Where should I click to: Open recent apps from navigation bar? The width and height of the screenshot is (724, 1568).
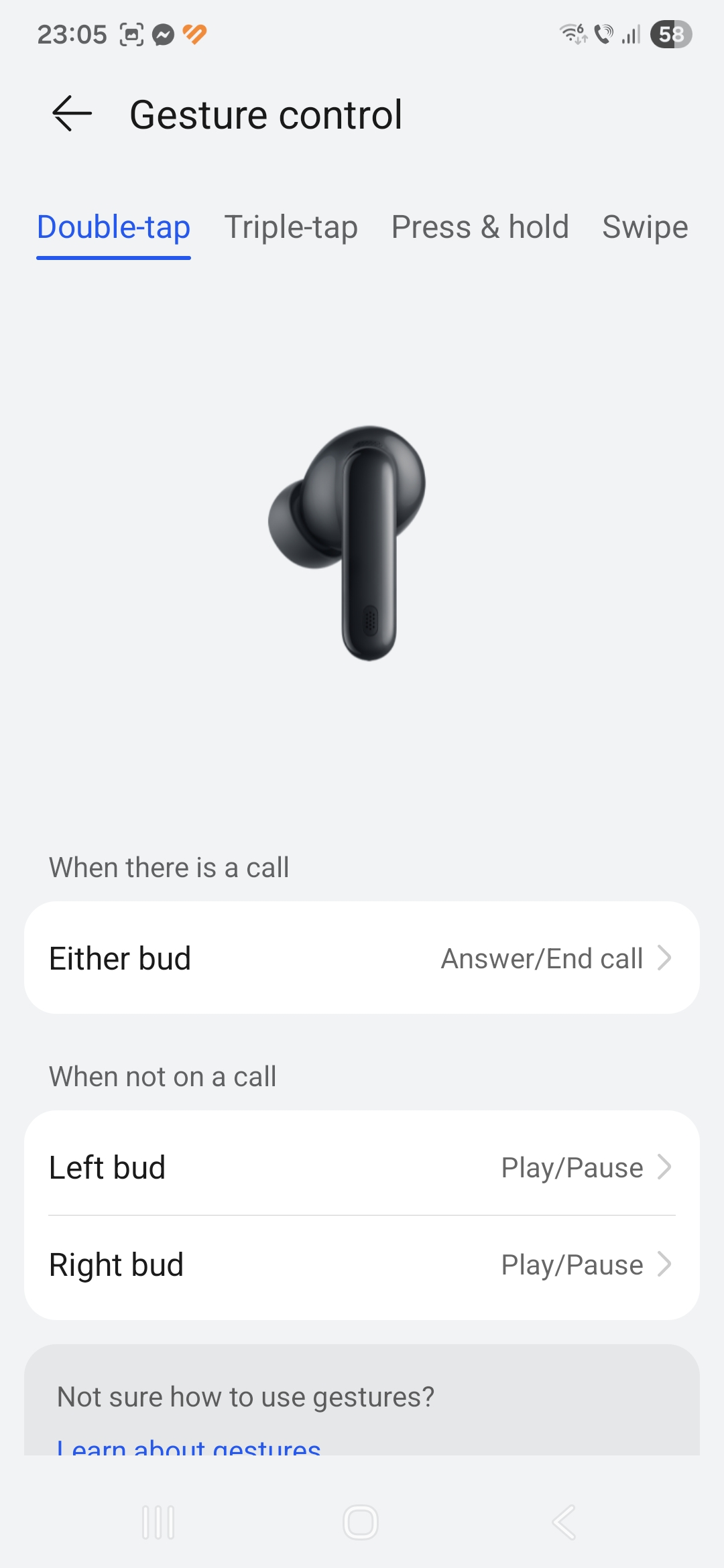tap(158, 1522)
